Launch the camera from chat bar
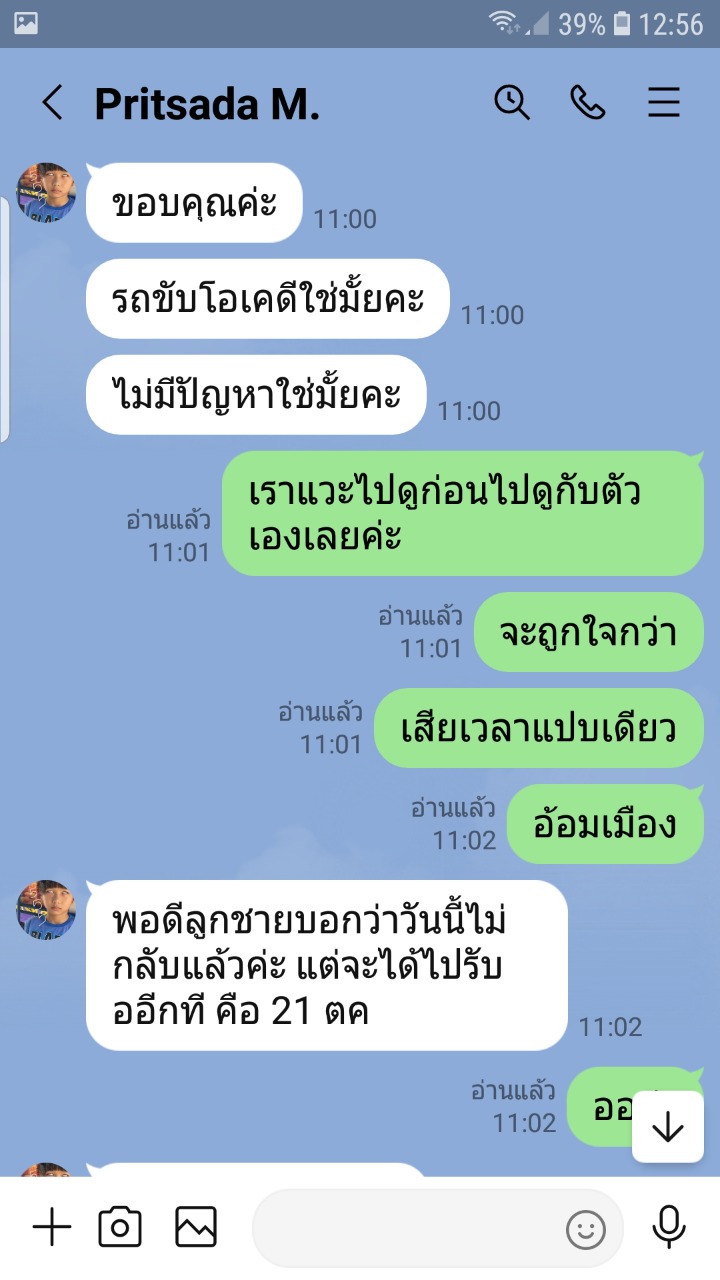 click(x=120, y=1227)
